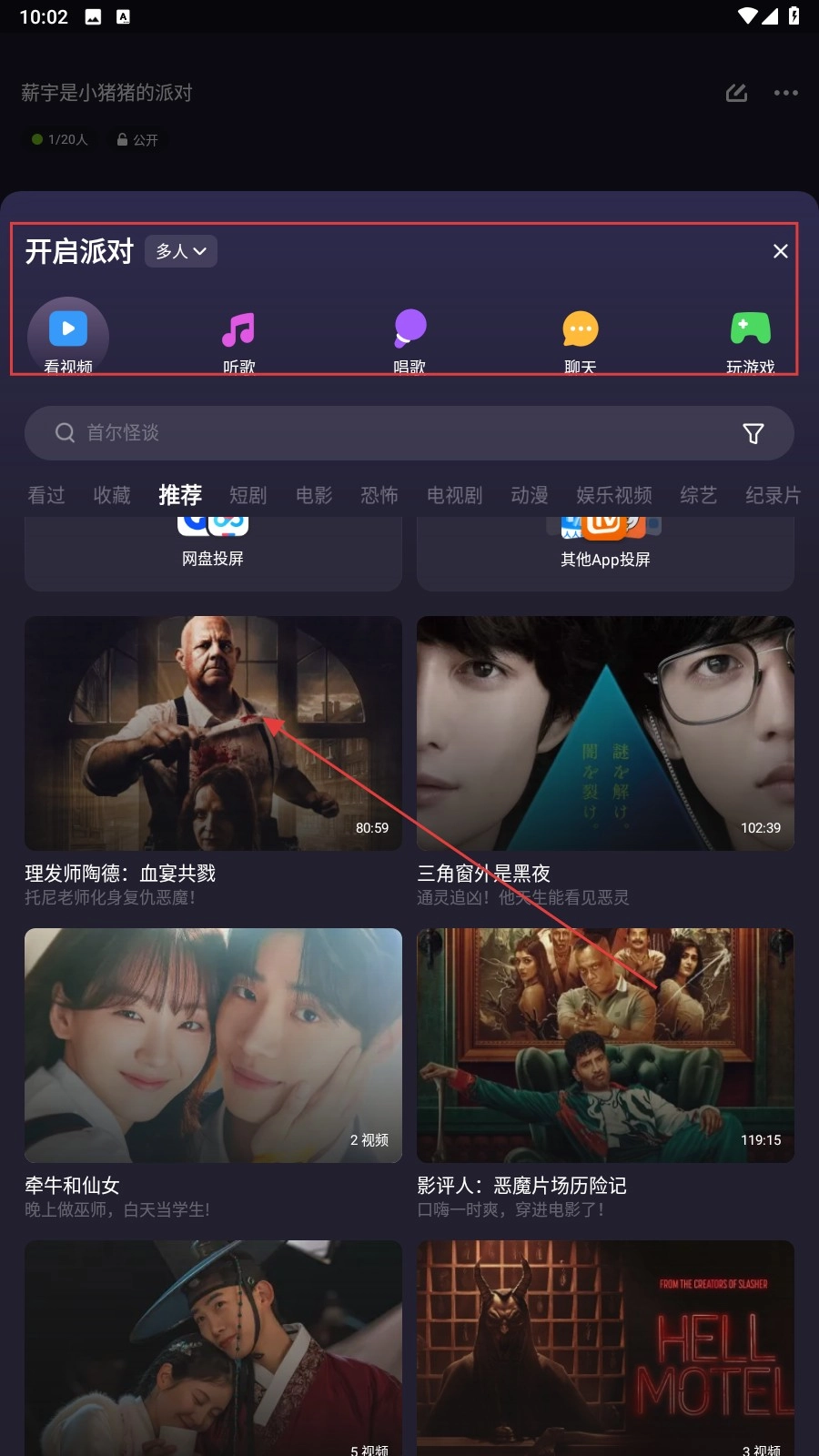Play 理发师陶德：血宴共戮

point(213,733)
